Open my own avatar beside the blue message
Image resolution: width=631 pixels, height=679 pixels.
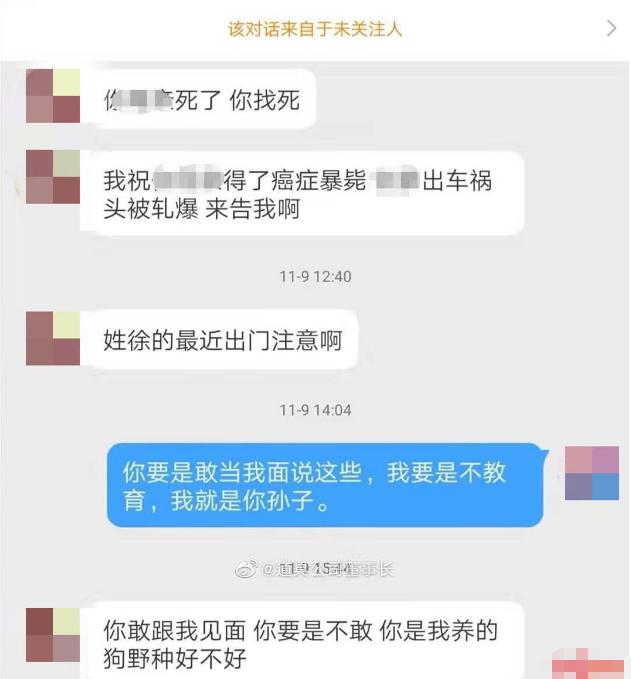[x=592, y=473]
